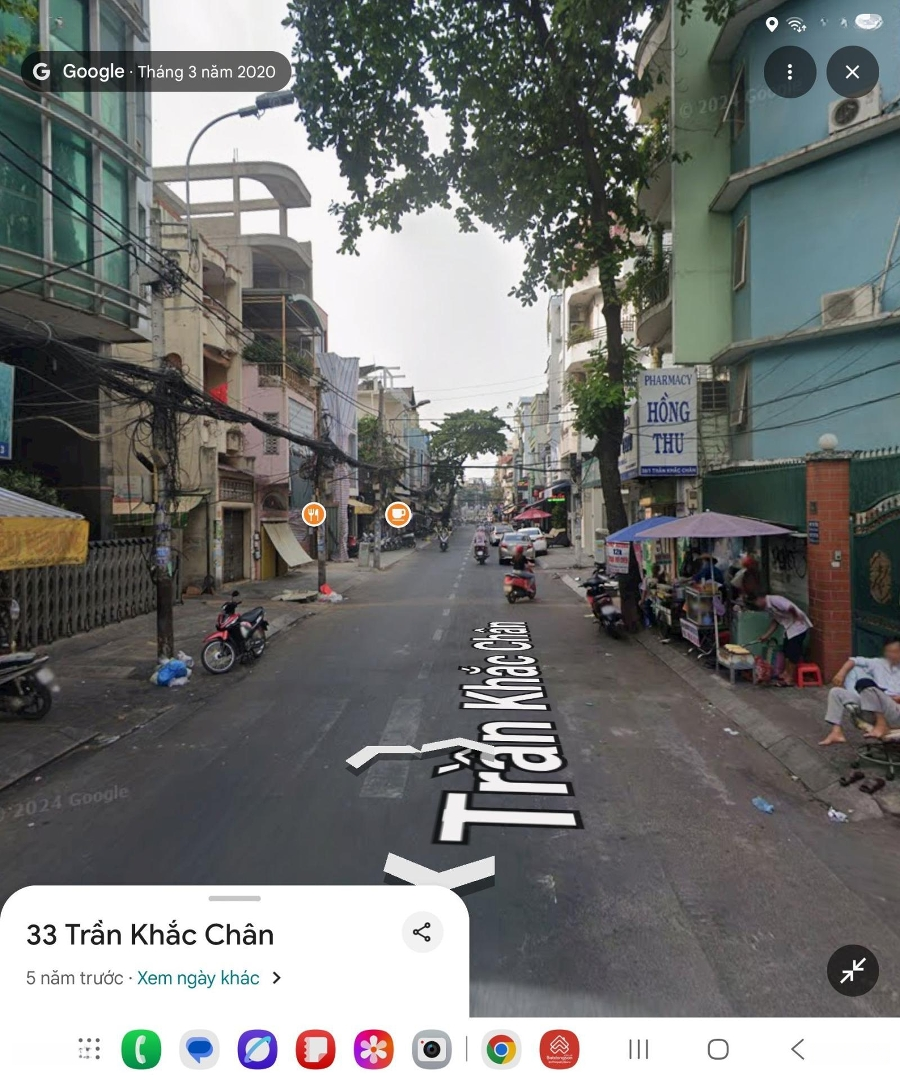Launch Chrome from the taskbar

tap(500, 1049)
